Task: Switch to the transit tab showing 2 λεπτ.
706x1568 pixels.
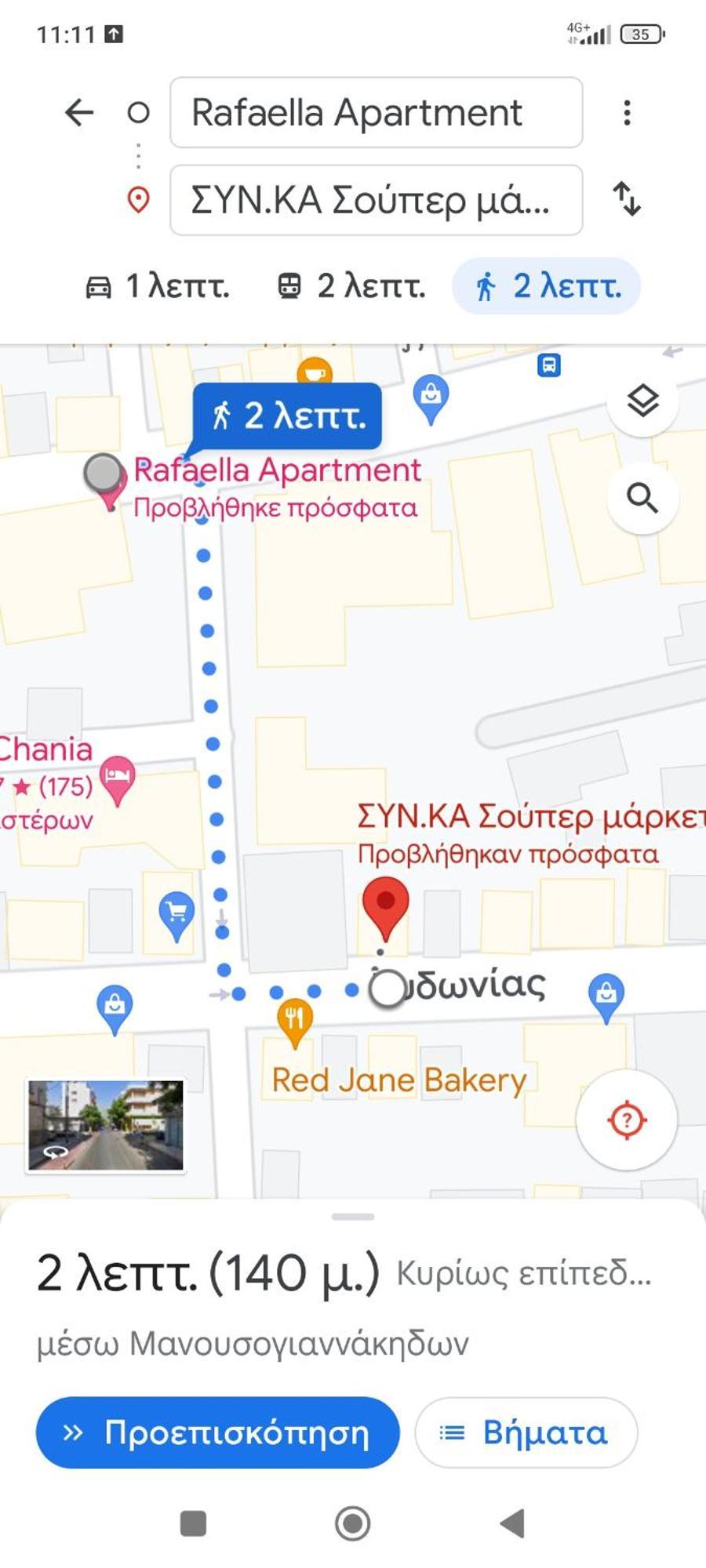Action: pyautogui.click(x=351, y=286)
